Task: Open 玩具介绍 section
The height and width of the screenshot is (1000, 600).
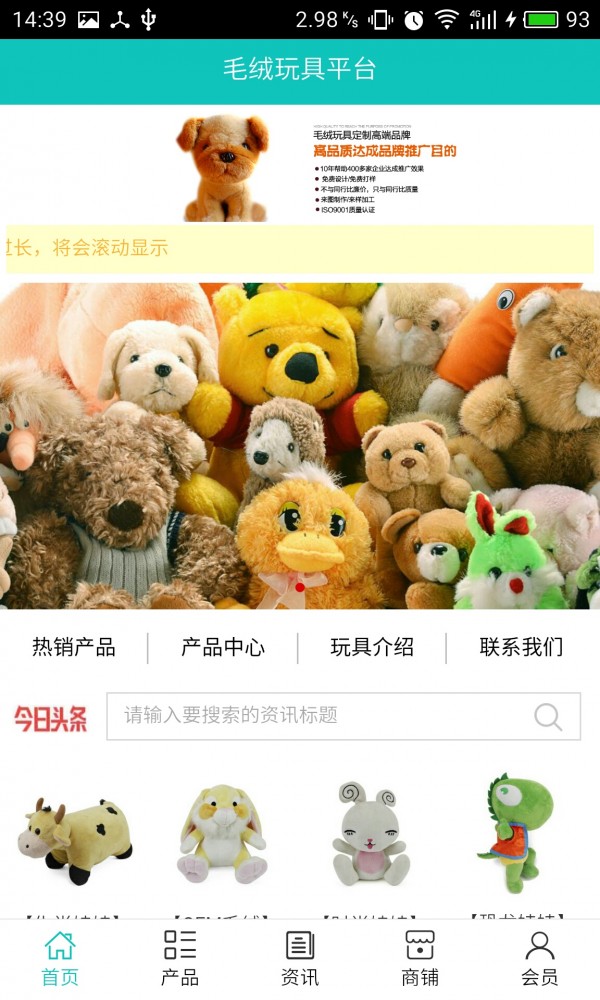Action: point(372,647)
